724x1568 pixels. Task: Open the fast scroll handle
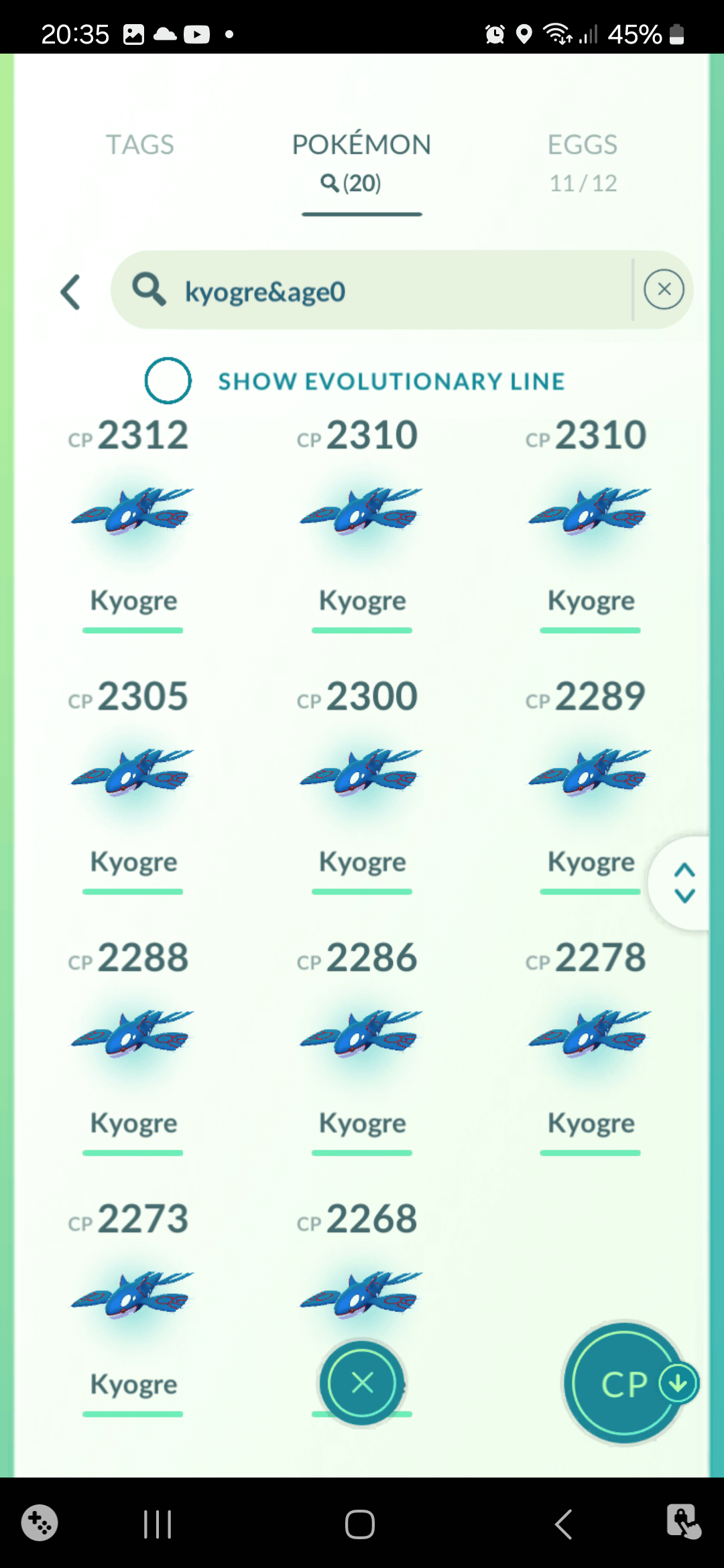pyautogui.click(x=684, y=883)
